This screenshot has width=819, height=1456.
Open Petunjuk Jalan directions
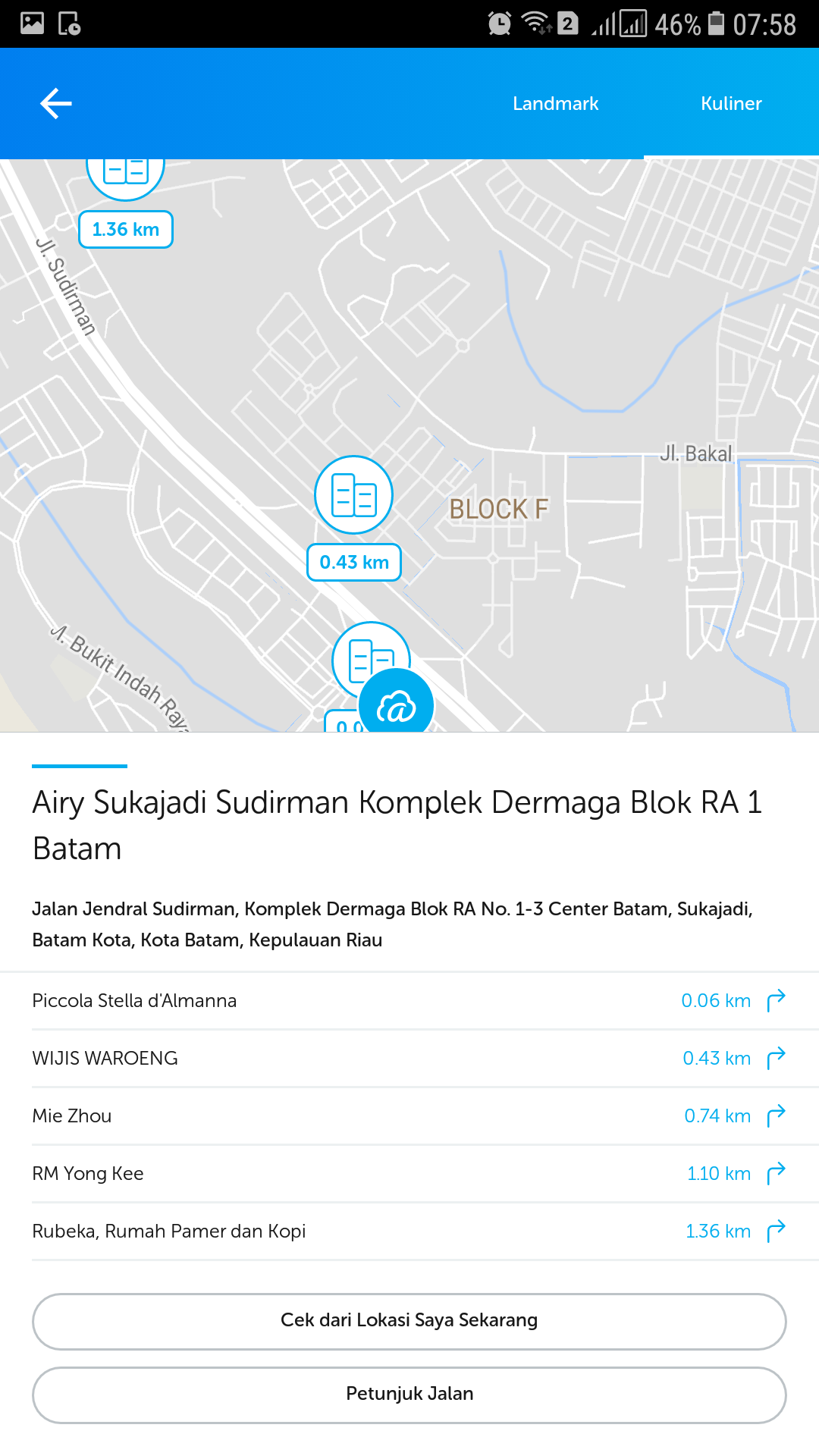tap(409, 1395)
